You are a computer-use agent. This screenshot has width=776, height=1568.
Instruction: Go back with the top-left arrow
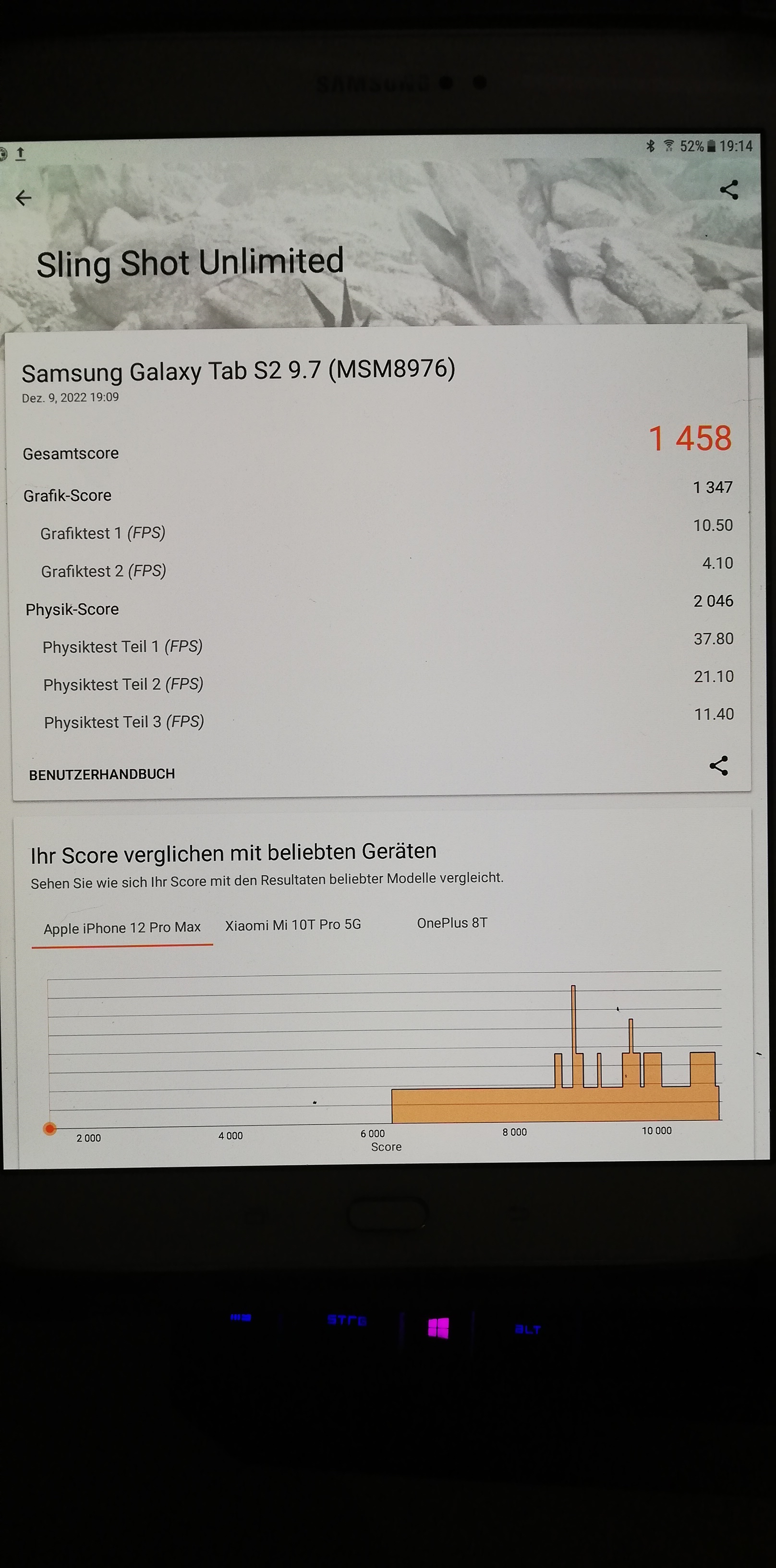(x=23, y=198)
